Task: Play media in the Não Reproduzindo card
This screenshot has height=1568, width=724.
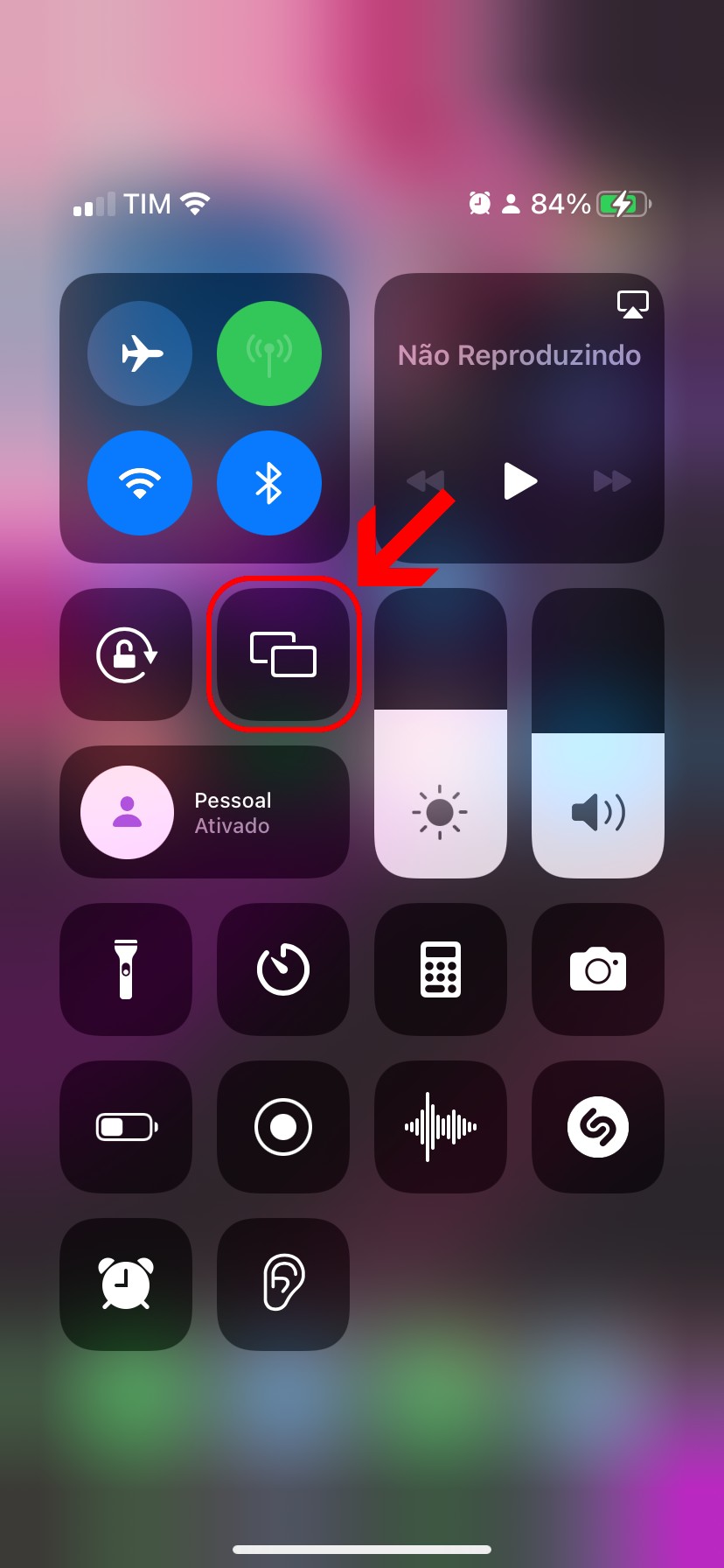Action: (519, 481)
